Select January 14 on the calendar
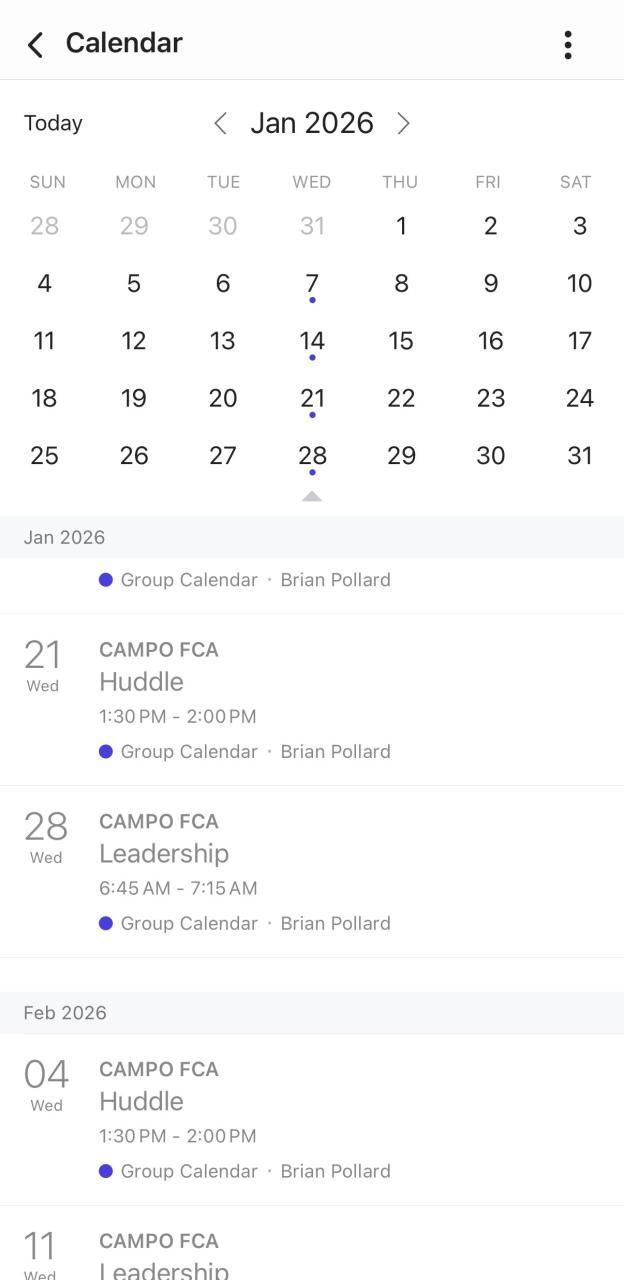The width and height of the screenshot is (624, 1280). pos(312,341)
